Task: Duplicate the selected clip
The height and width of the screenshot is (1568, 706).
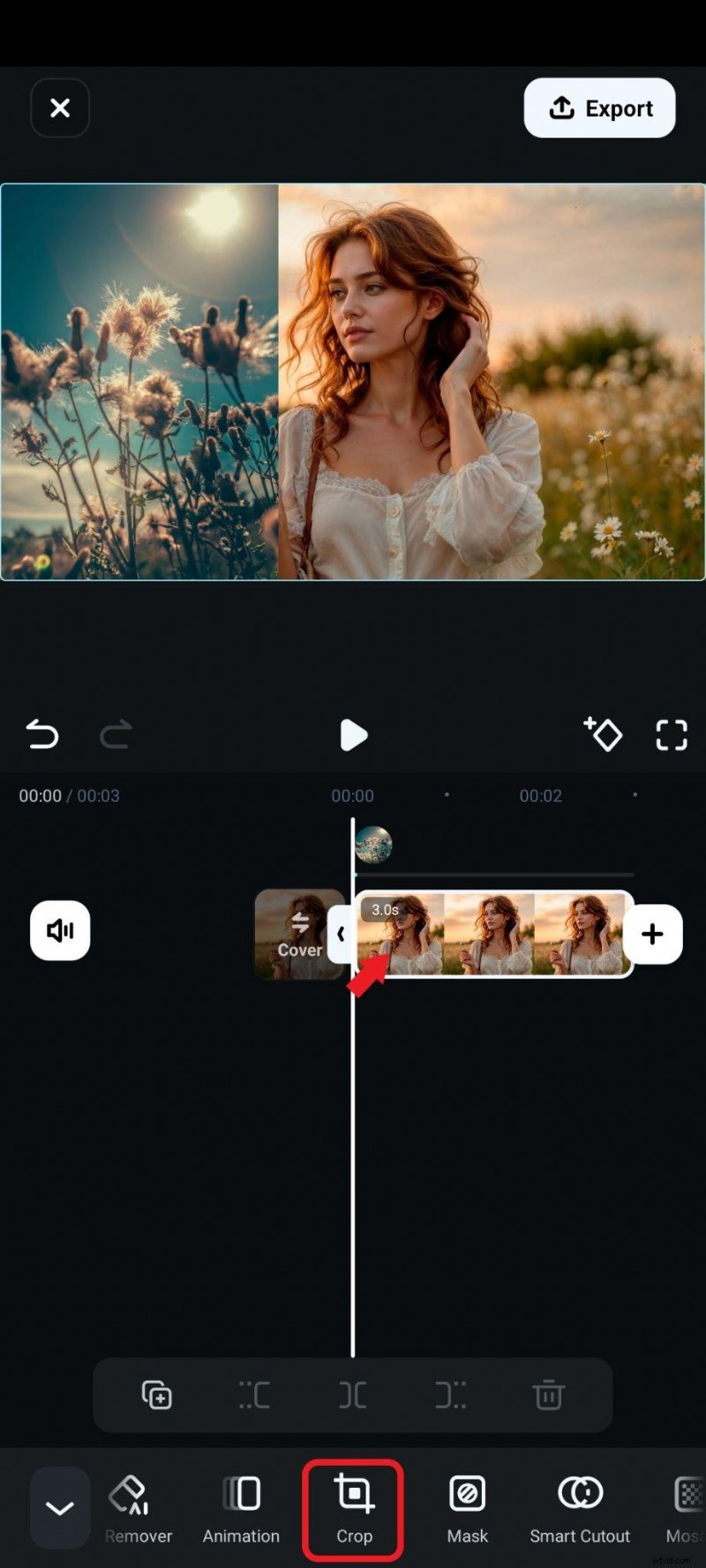Action: pos(157,1395)
